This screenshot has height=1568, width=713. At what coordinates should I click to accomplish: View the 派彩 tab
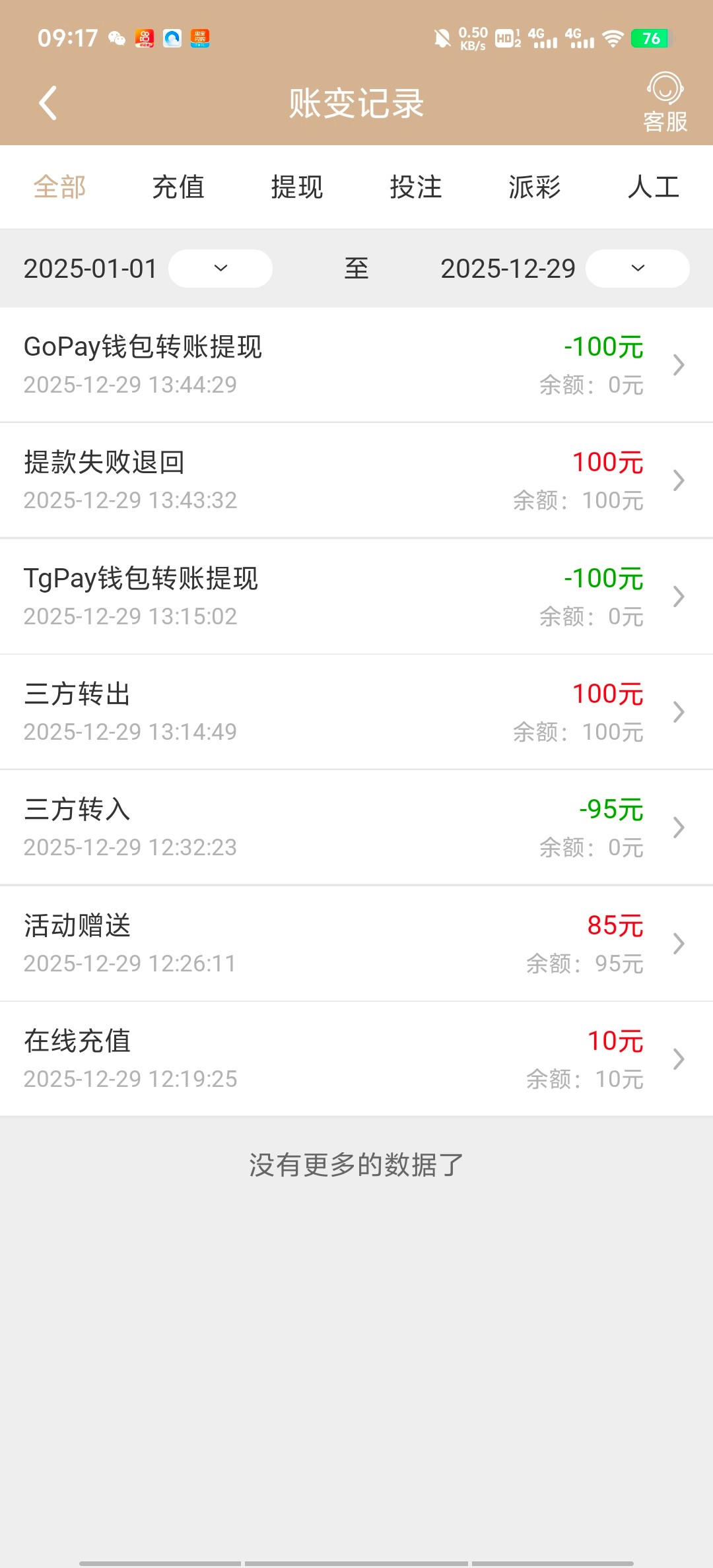[535, 187]
